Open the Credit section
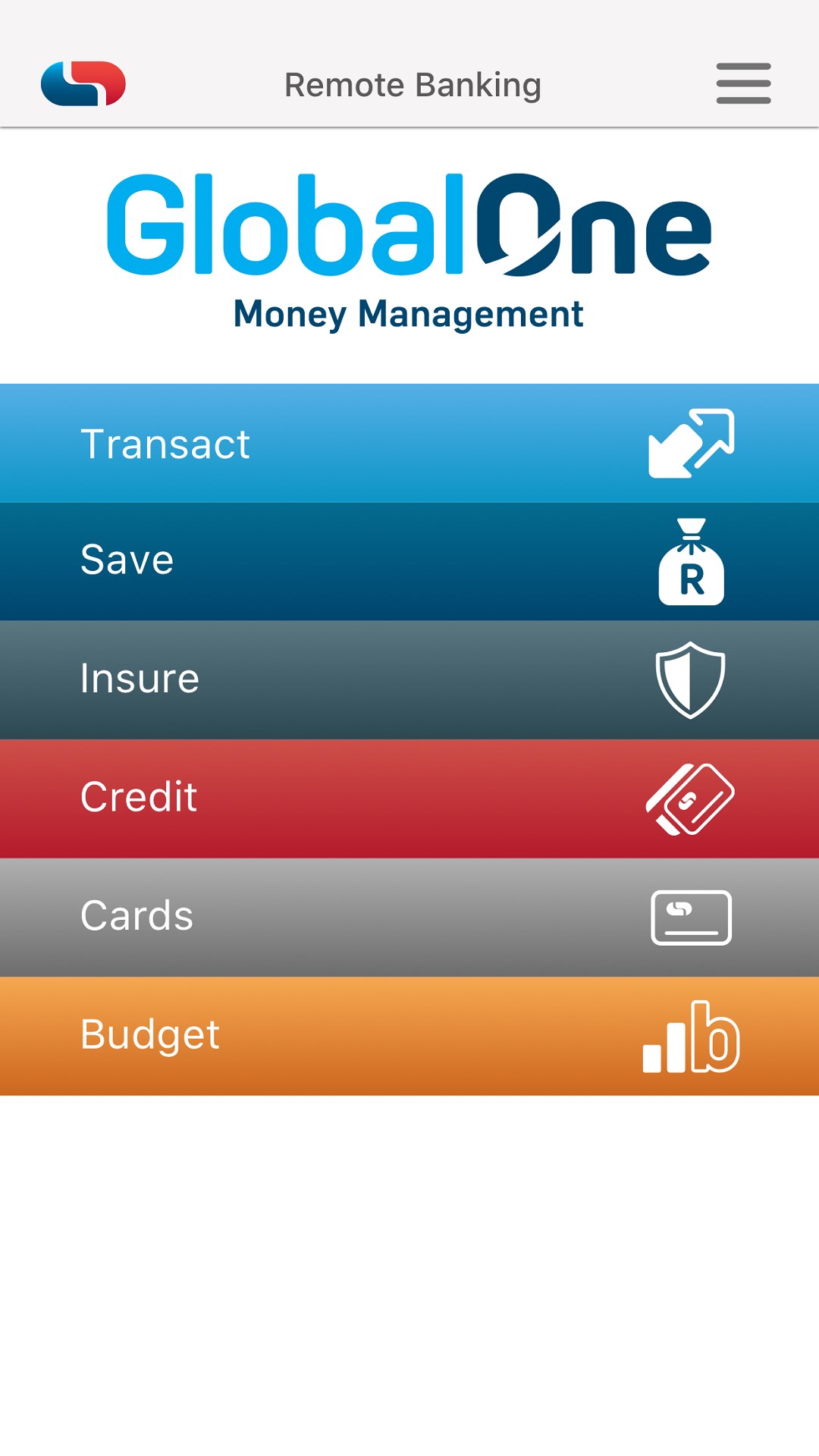The image size is (819, 1456). pos(409,798)
